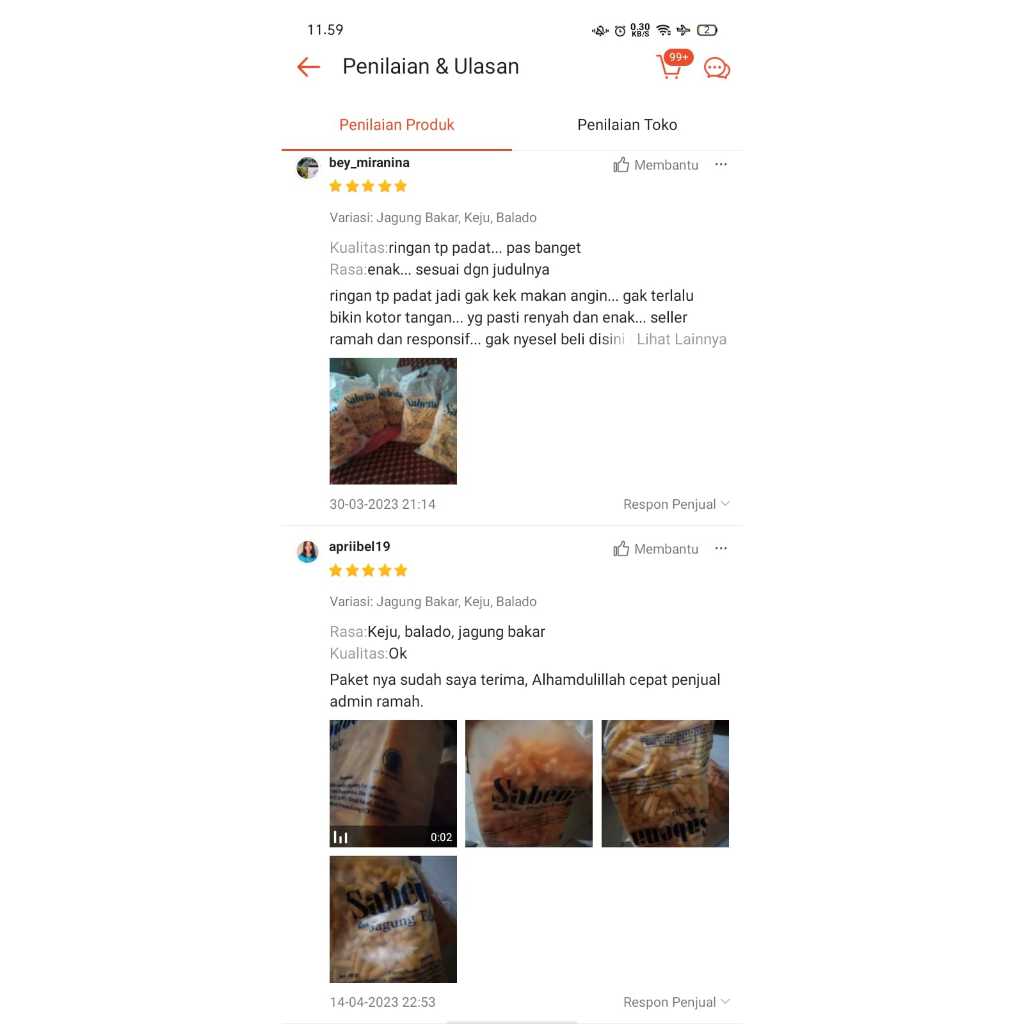This screenshot has width=1024, height=1024.
Task: Select the Penilaian Produk tab
Action: point(397,125)
